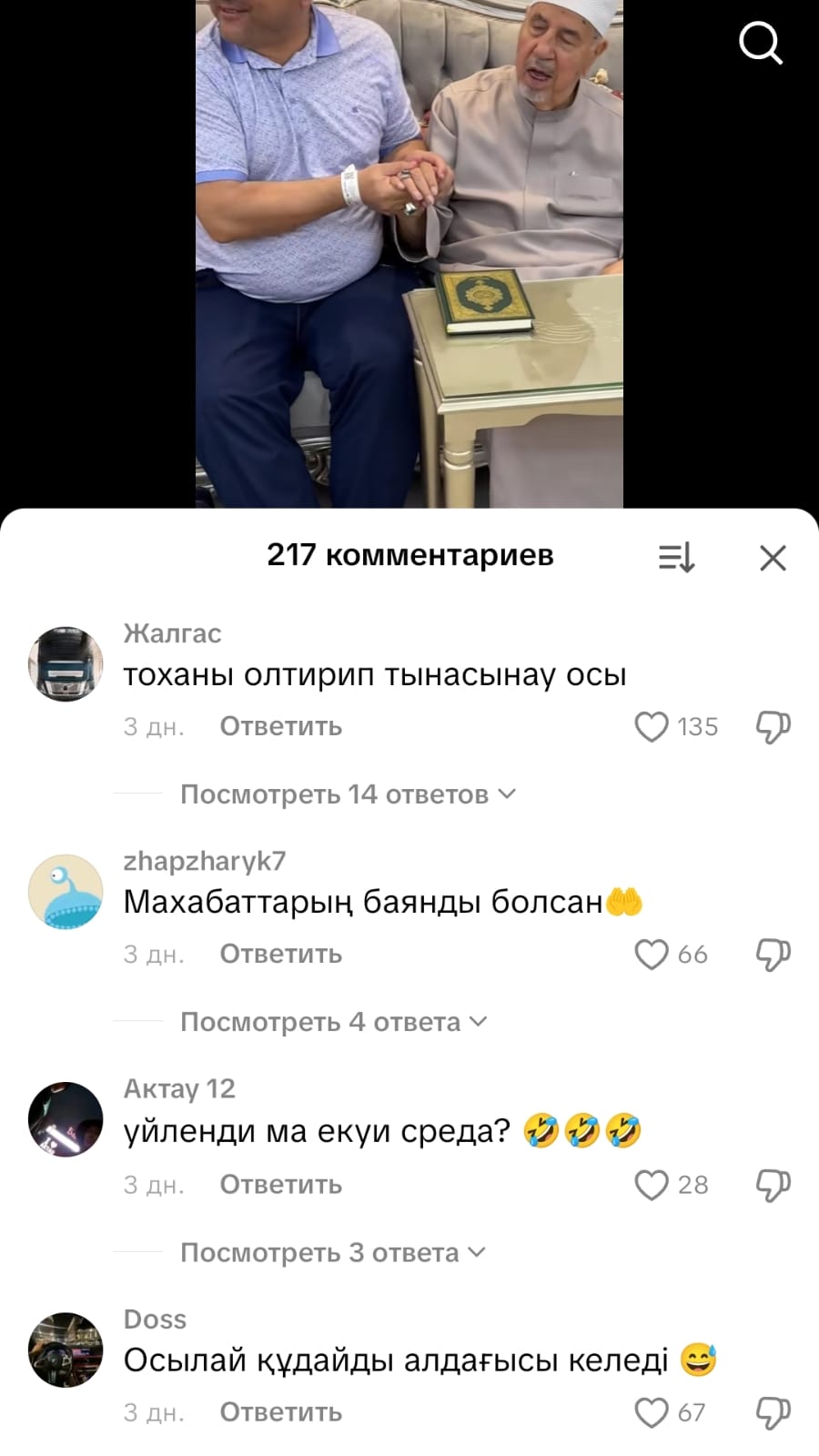Like the comment from Doss
819x1456 pixels.
click(652, 1412)
